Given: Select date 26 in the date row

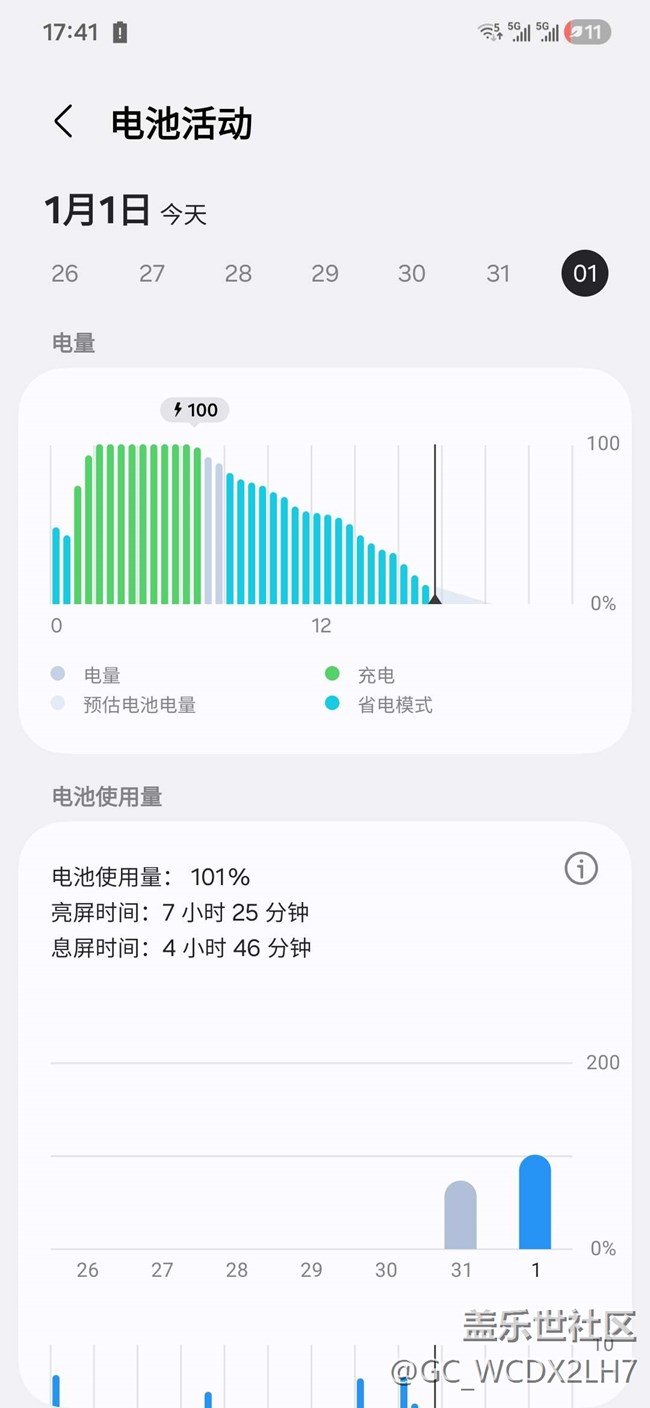Looking at the screenshot, I should pyautogui.click(x=65, y=273).
